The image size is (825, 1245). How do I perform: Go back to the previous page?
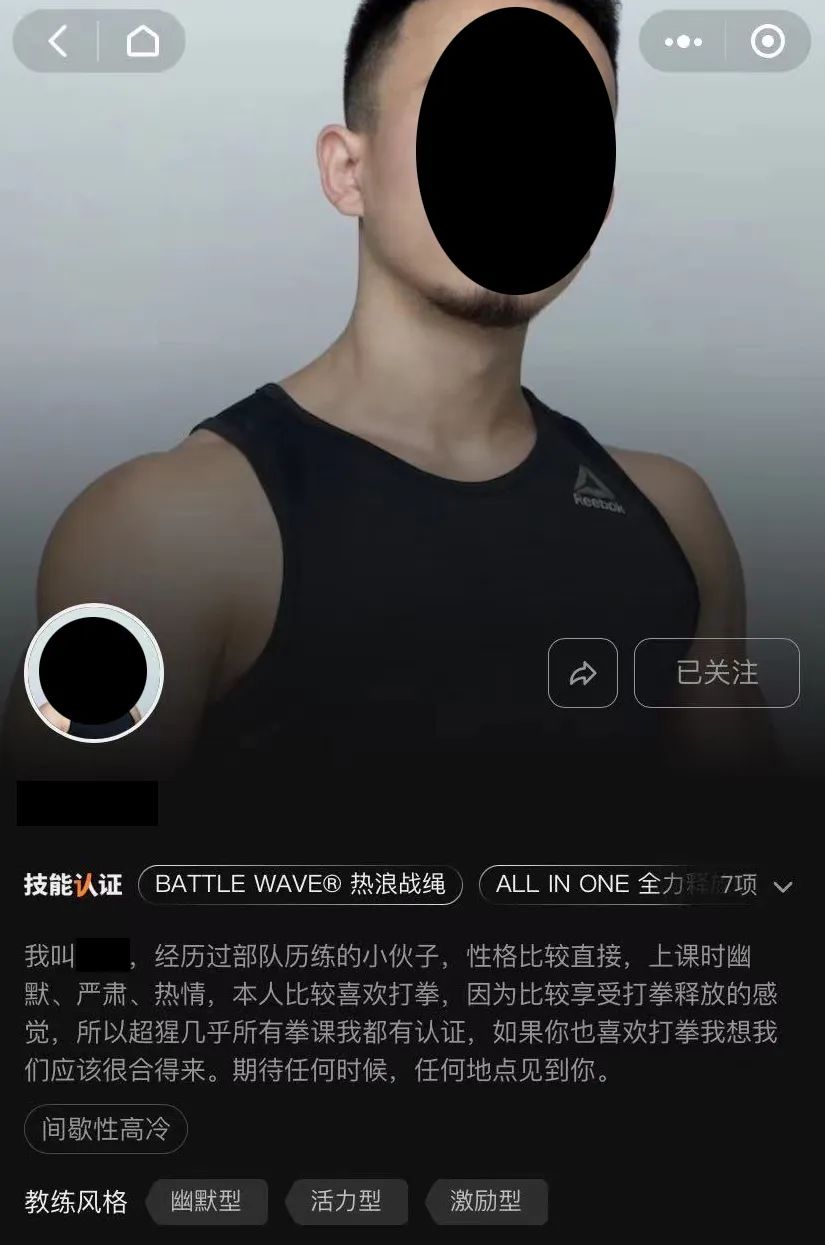pyautogui.click(x=58, y=41)
